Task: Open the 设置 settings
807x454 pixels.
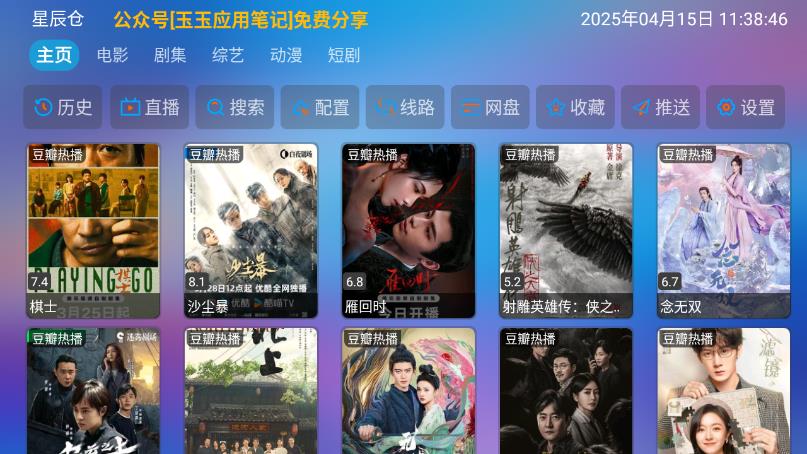Action: [x=745, y=107]
